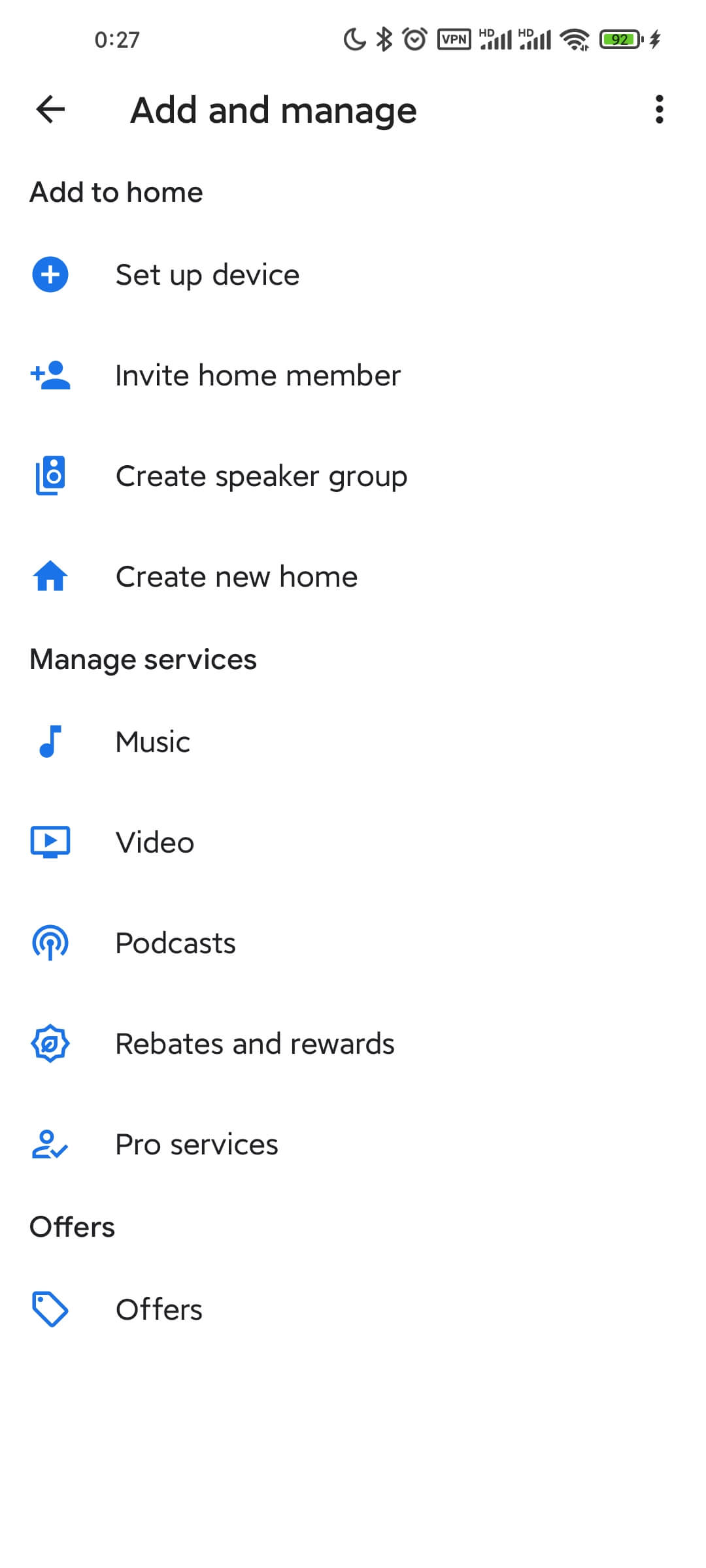Select Invite home member
The image size is (706, 1568).
click(258, 375)
